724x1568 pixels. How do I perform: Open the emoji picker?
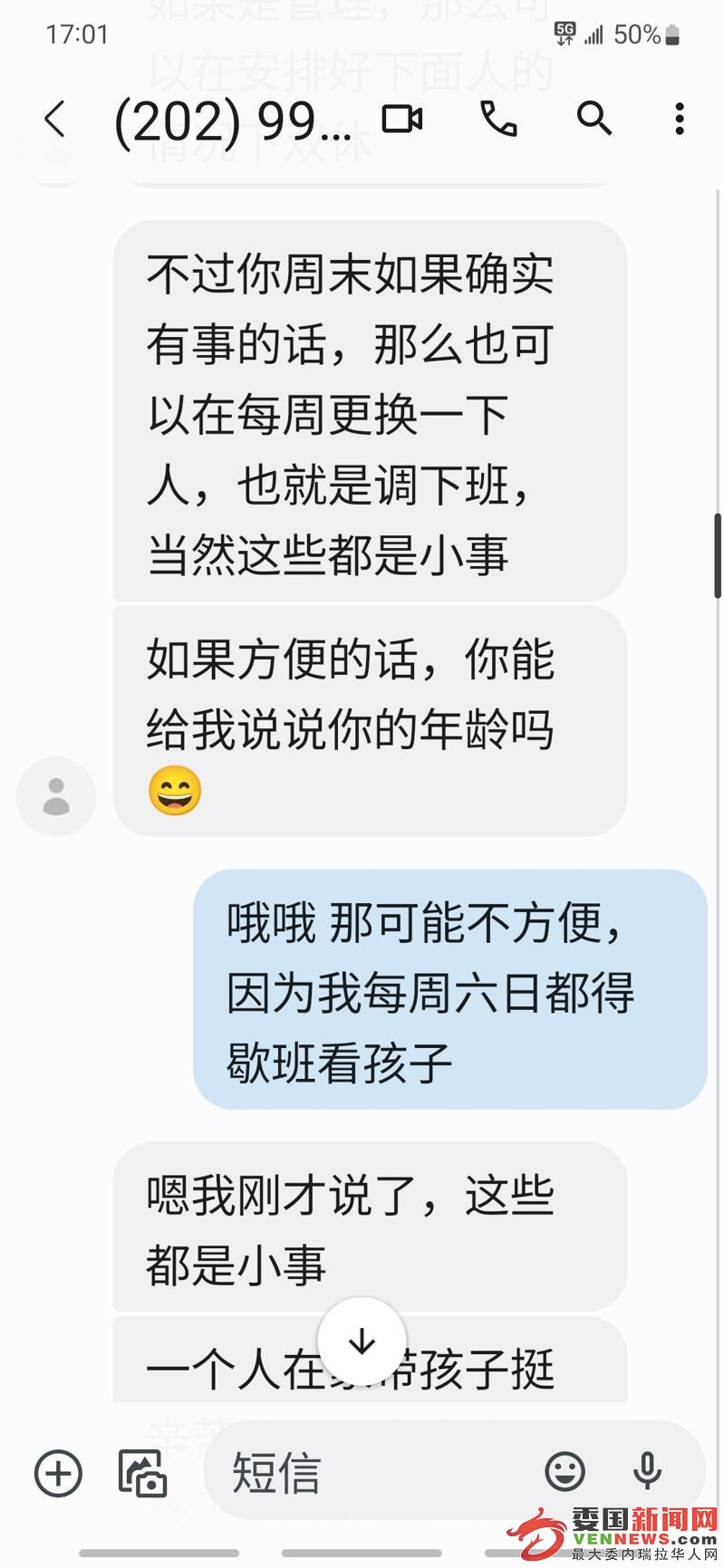[565, 1472]
